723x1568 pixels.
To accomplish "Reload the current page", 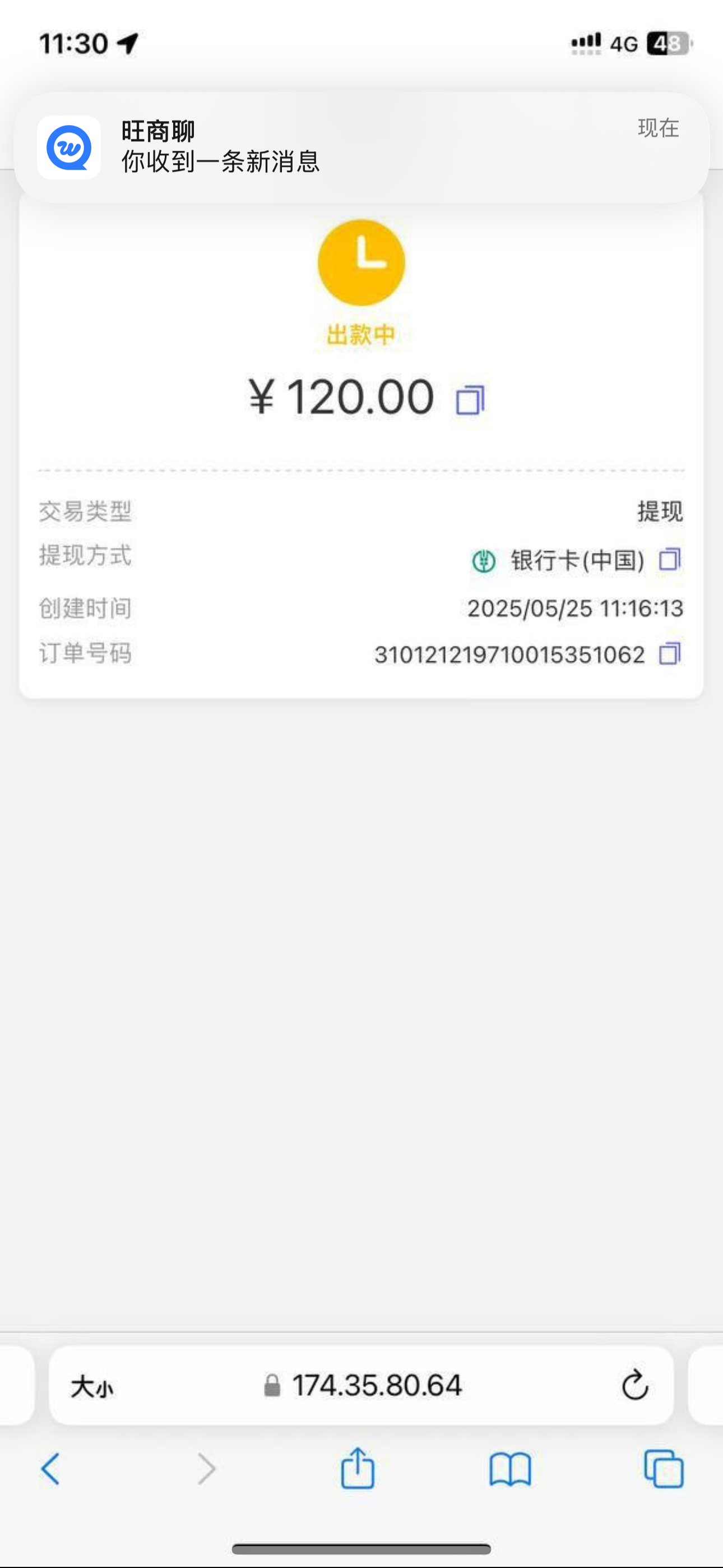I will pyautogui.click(x=634, y=1386).
